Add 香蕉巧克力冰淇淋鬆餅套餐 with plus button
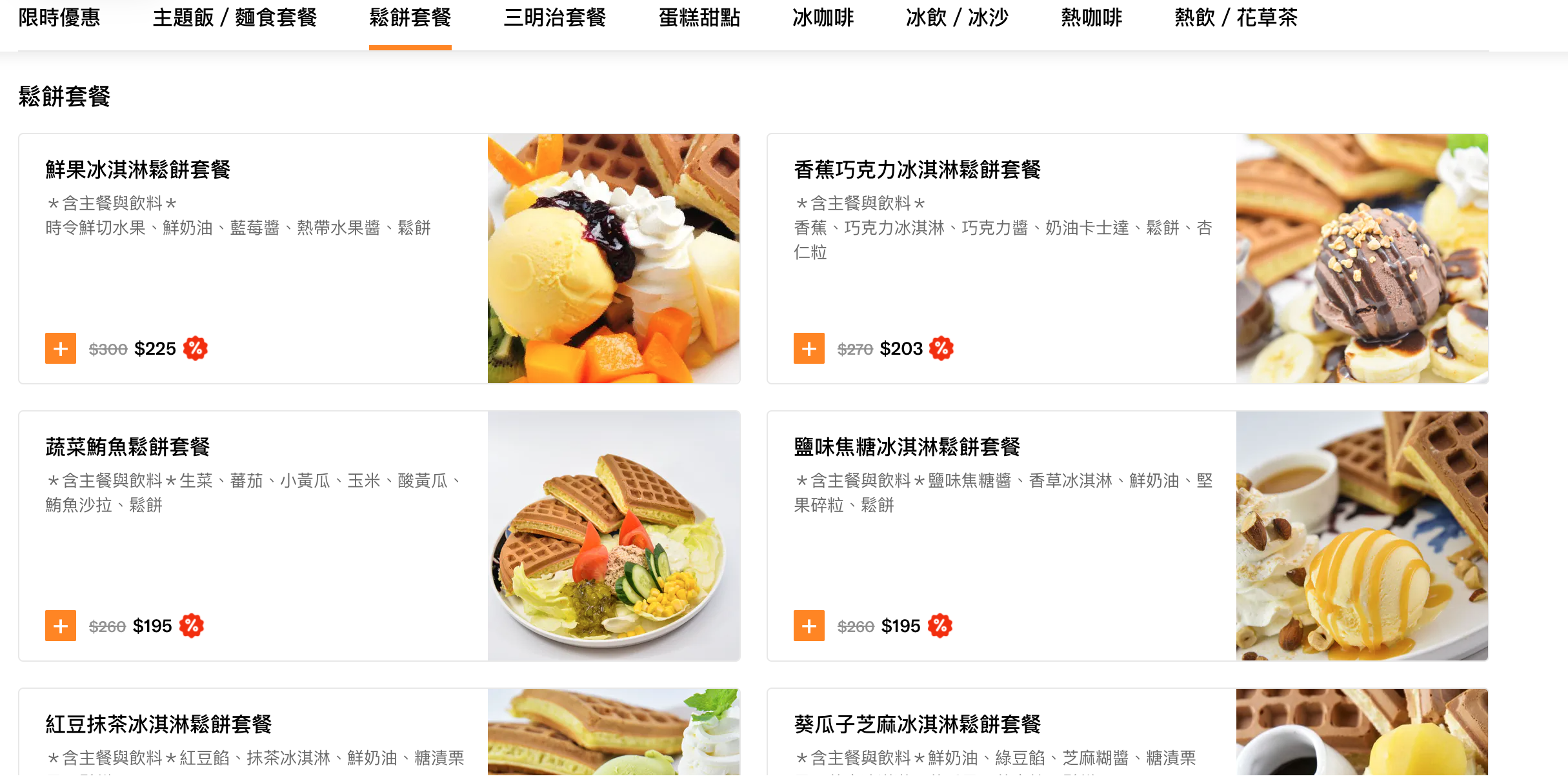The image size is (1568, 783). click(x=809, y=349)
